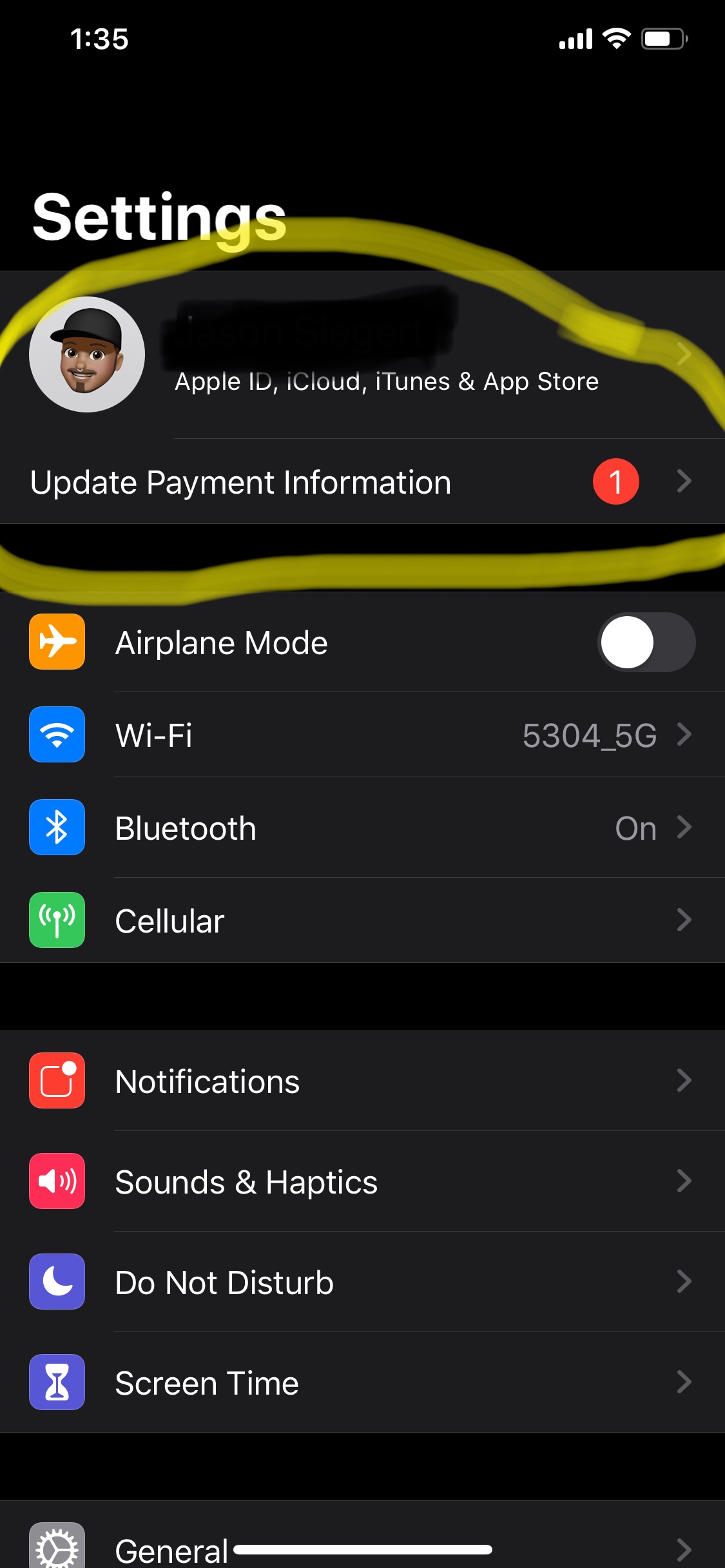
Task: Open Update Payment Information
Action: tap(361, 482)
